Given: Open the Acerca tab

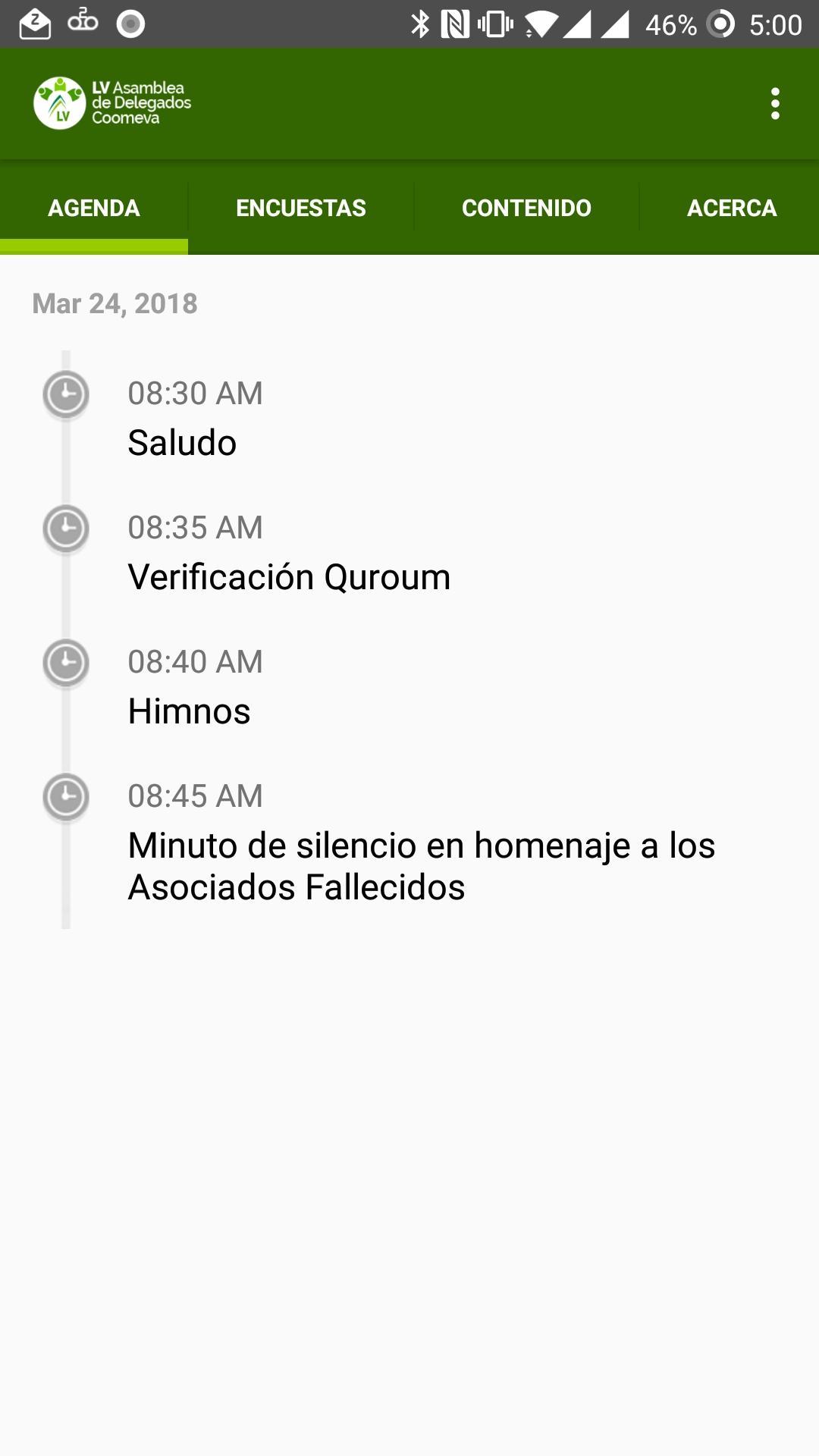Looking at the screenshot, I should [x=731, y=208].
